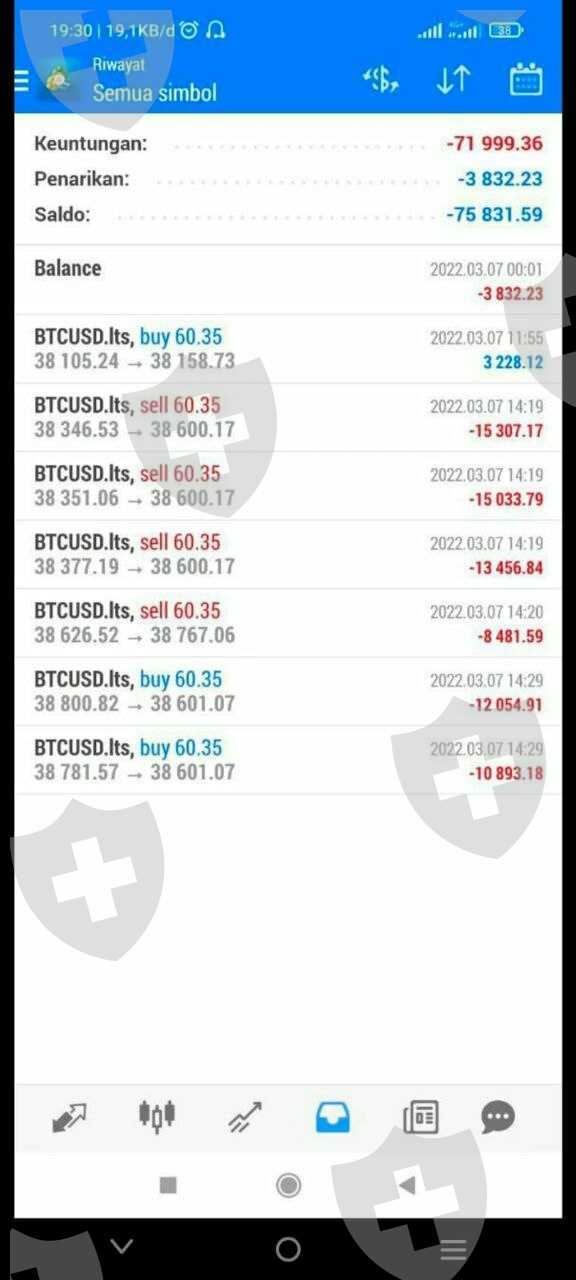Expand the sell trade opened at 38 351.06
Screen dimensions: 576x1280
pos(288,486)
